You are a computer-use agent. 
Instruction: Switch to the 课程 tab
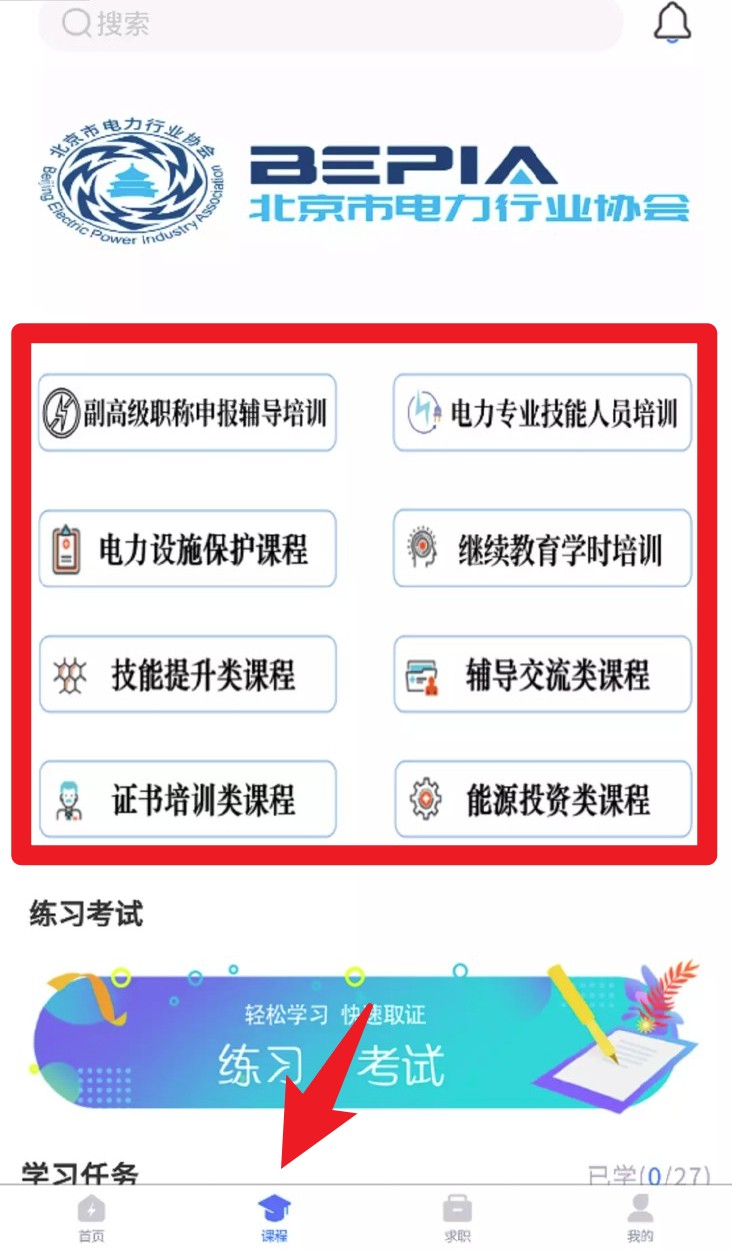point(274,1219)
